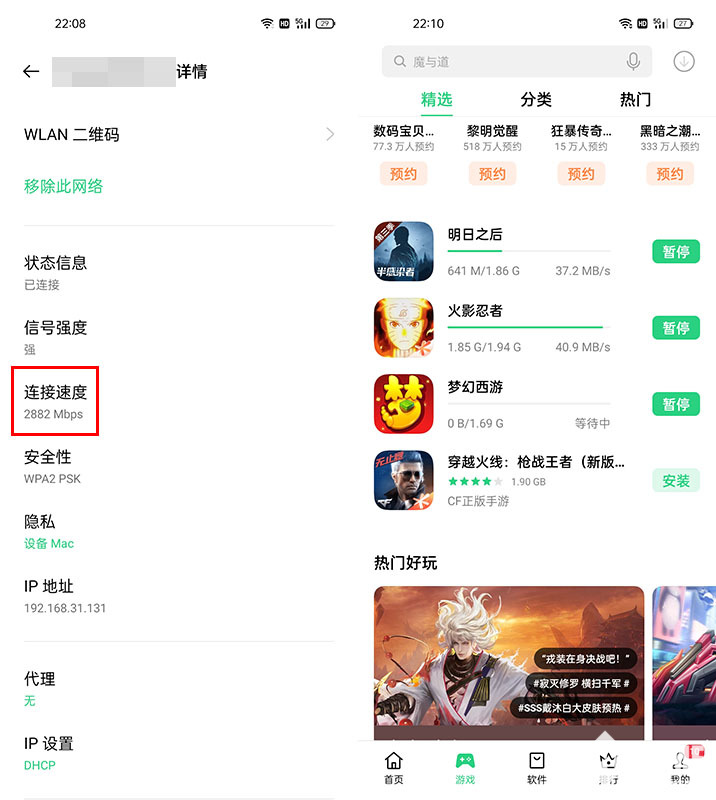Image resolution: width=716 pixels, height=800 pixels.
Task: Pause the 明日之后 download
Action: click(x=676, y=252)
